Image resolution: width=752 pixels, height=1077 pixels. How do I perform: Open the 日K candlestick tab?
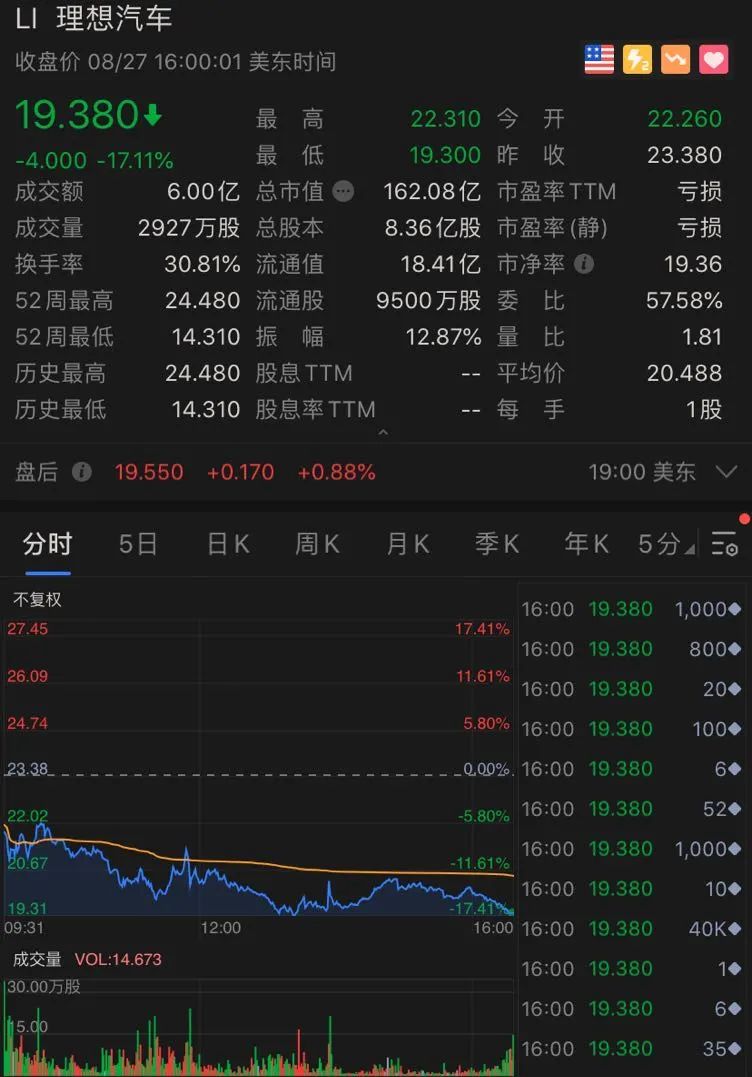[228, 544]
